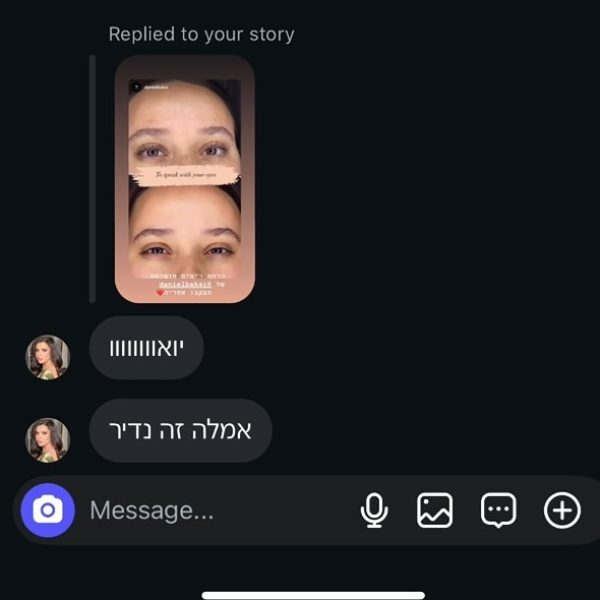Open more options with plus icon

point(562,511)
